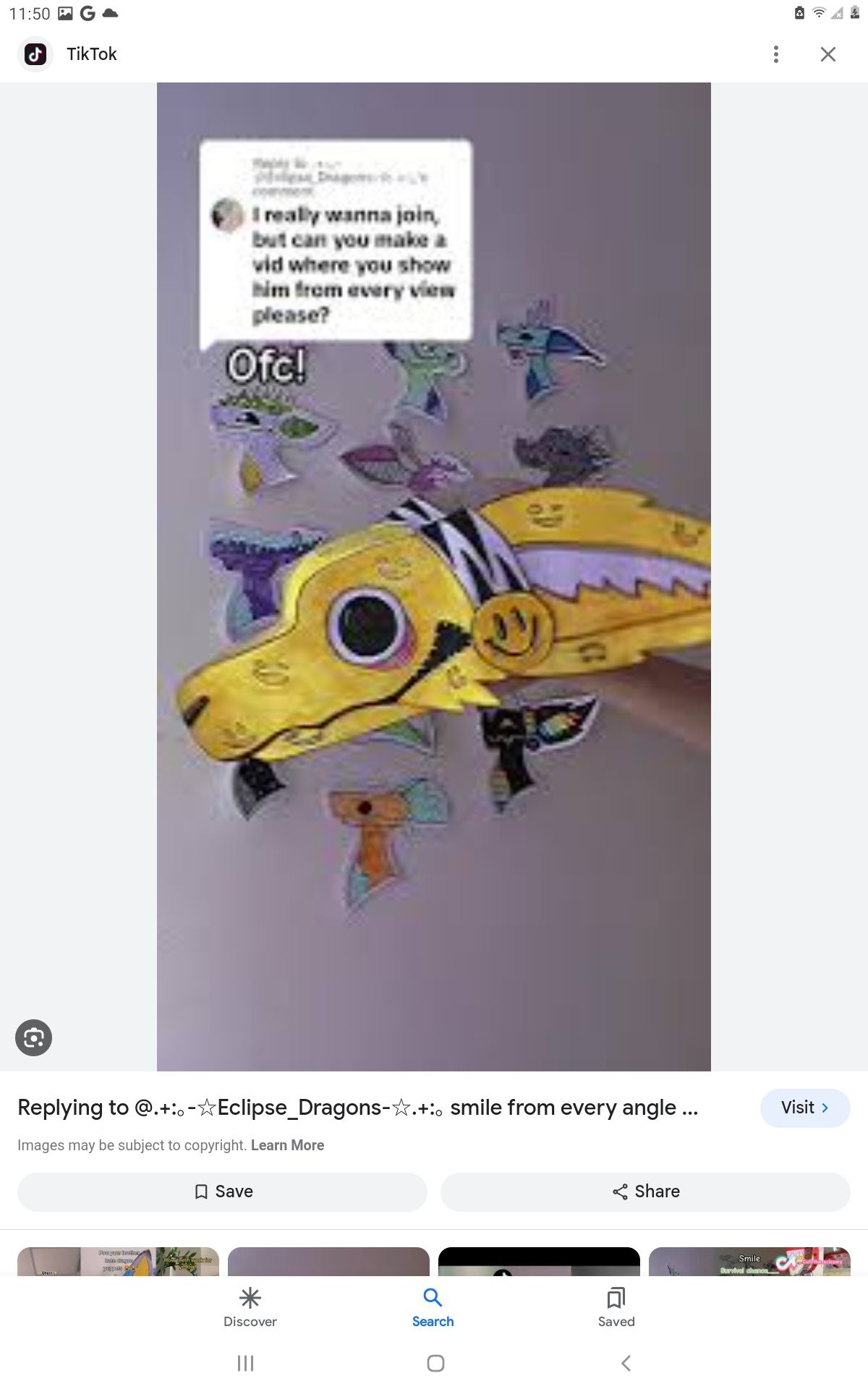
Task: Share this image result
Action: pos(645,1192)
